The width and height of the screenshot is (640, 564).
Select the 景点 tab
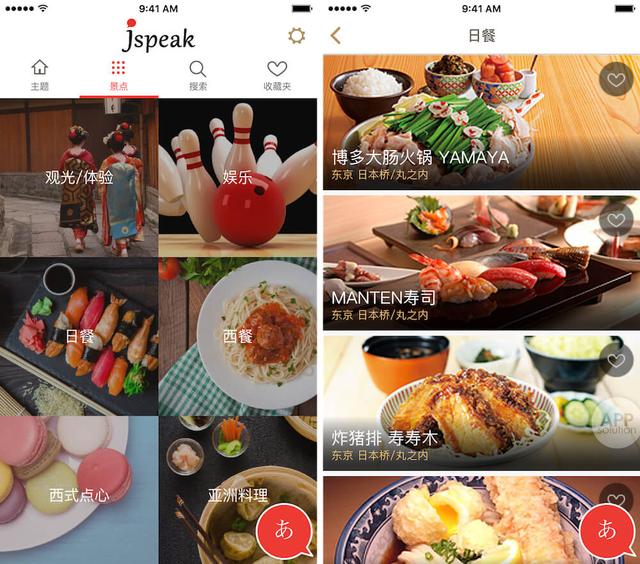point(118,76)
